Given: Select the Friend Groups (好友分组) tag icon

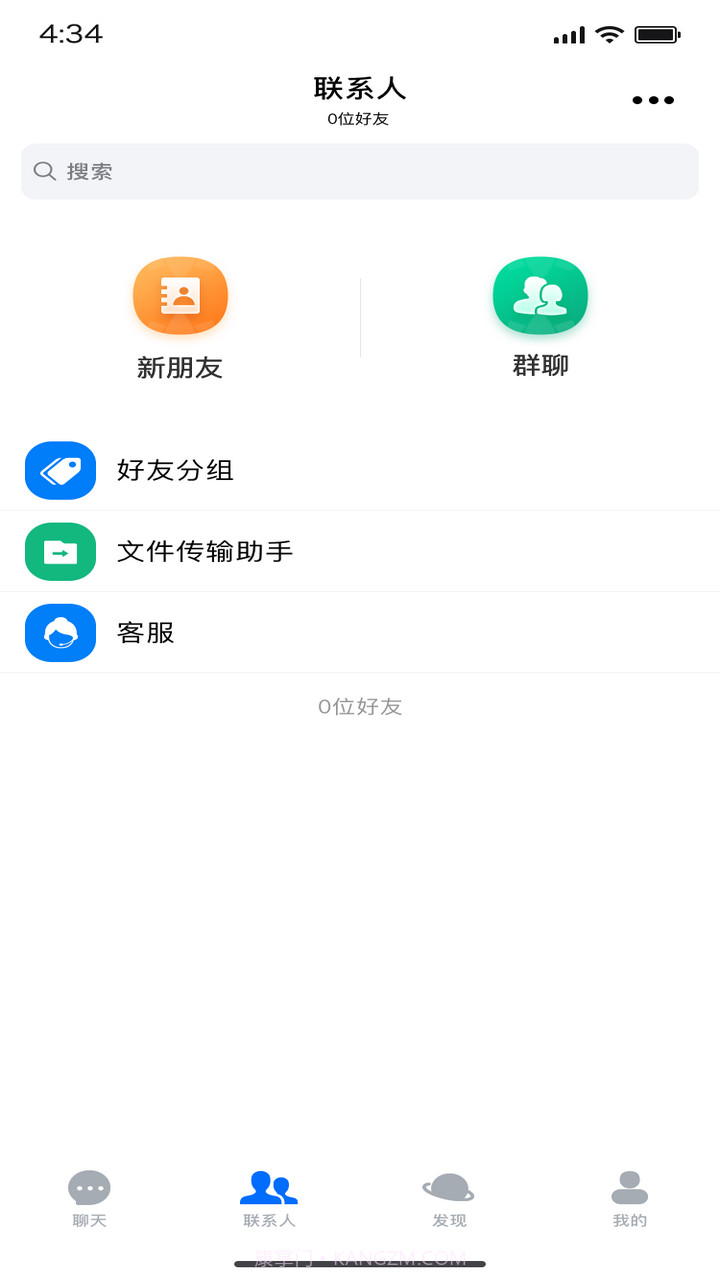Looking at the screenshot, I should click(x=60, y=470).
